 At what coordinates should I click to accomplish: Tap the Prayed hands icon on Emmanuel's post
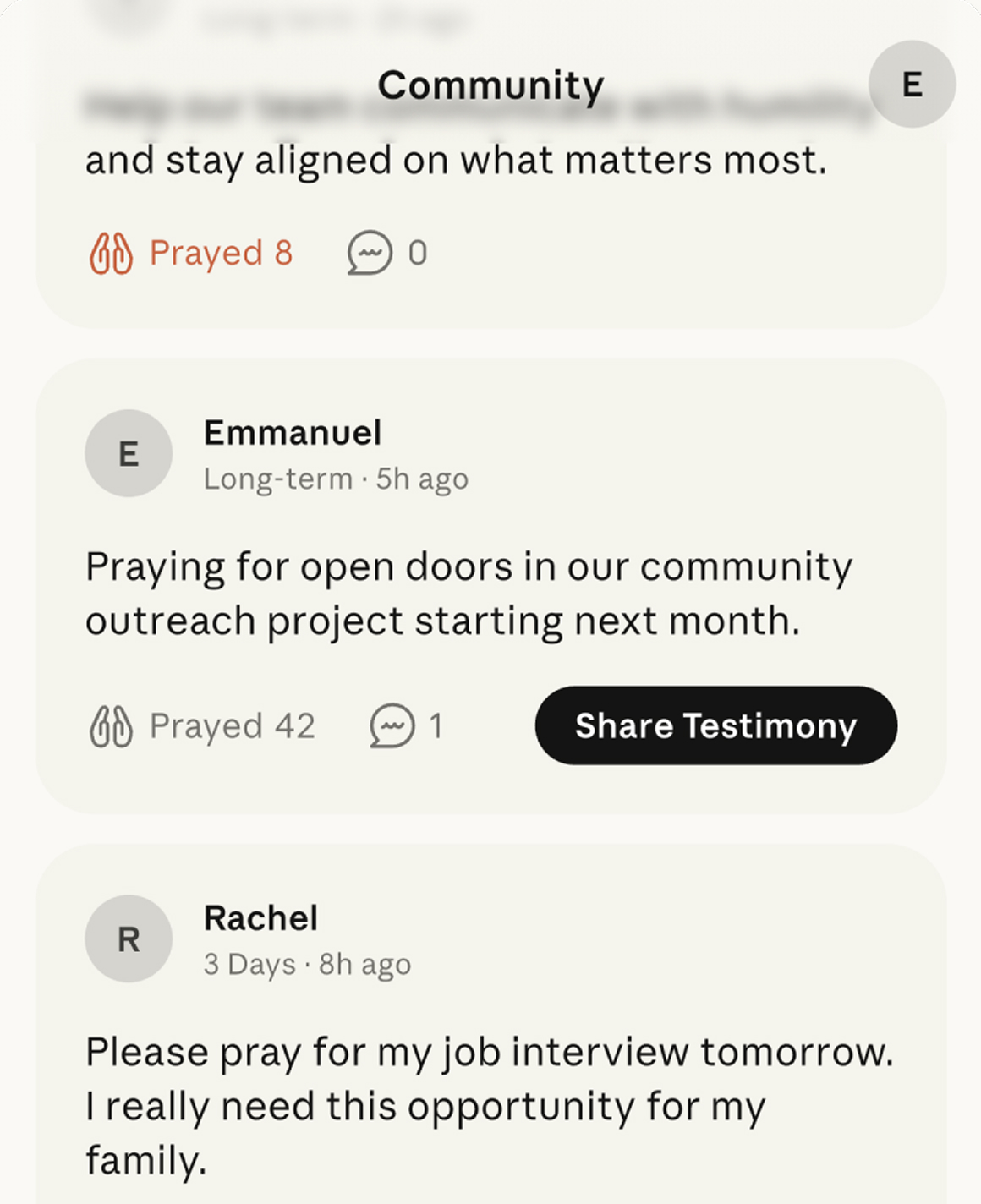pos(111,725)
